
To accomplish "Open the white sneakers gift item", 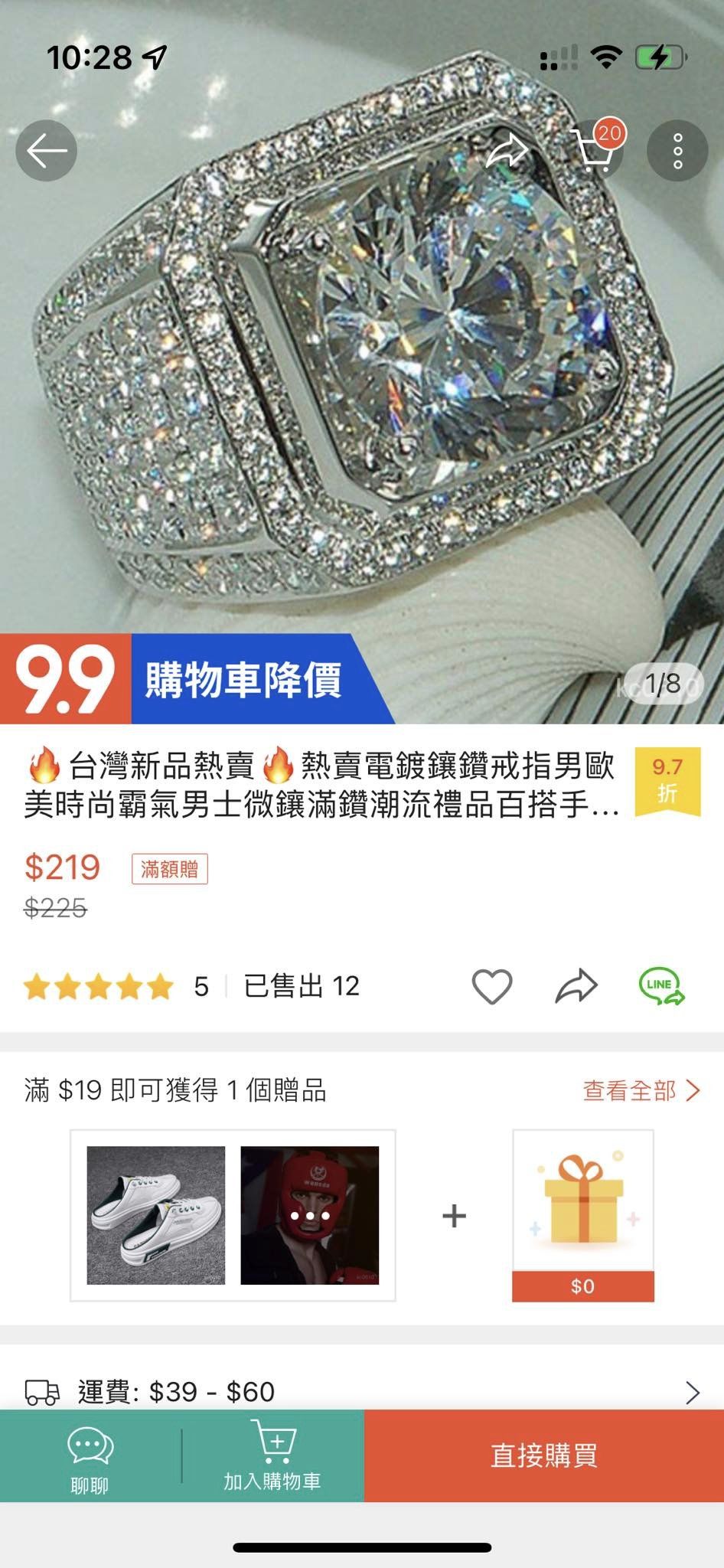I will pos(156,1215).
